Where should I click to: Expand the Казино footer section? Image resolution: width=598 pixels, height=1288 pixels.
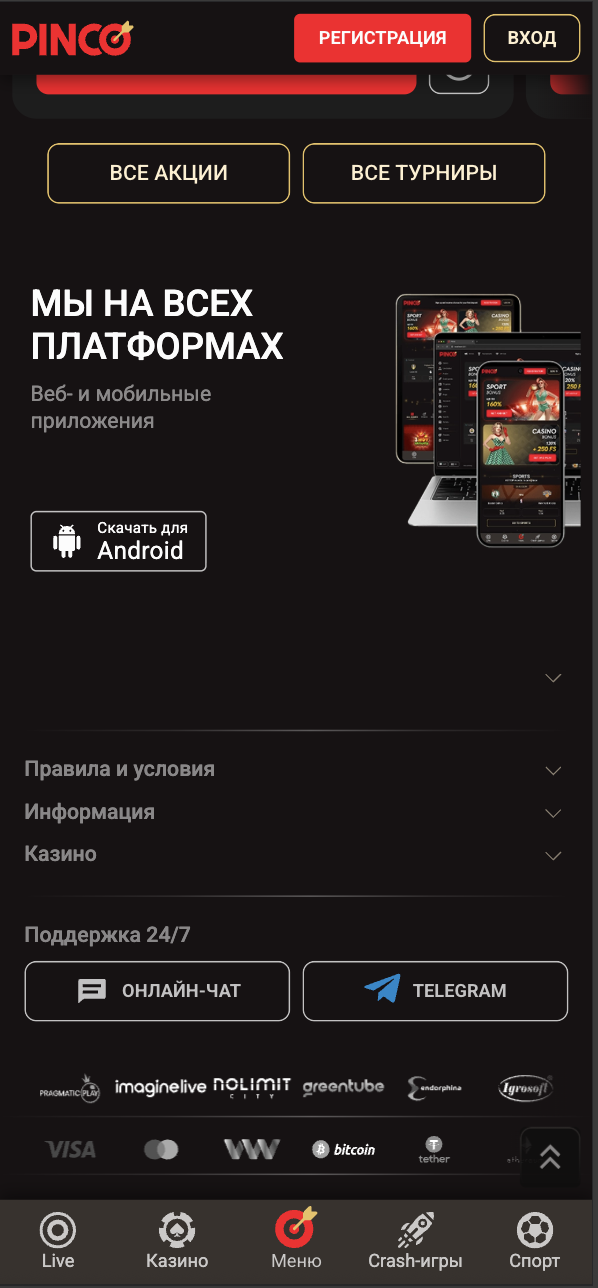click(x=293, y=855)
